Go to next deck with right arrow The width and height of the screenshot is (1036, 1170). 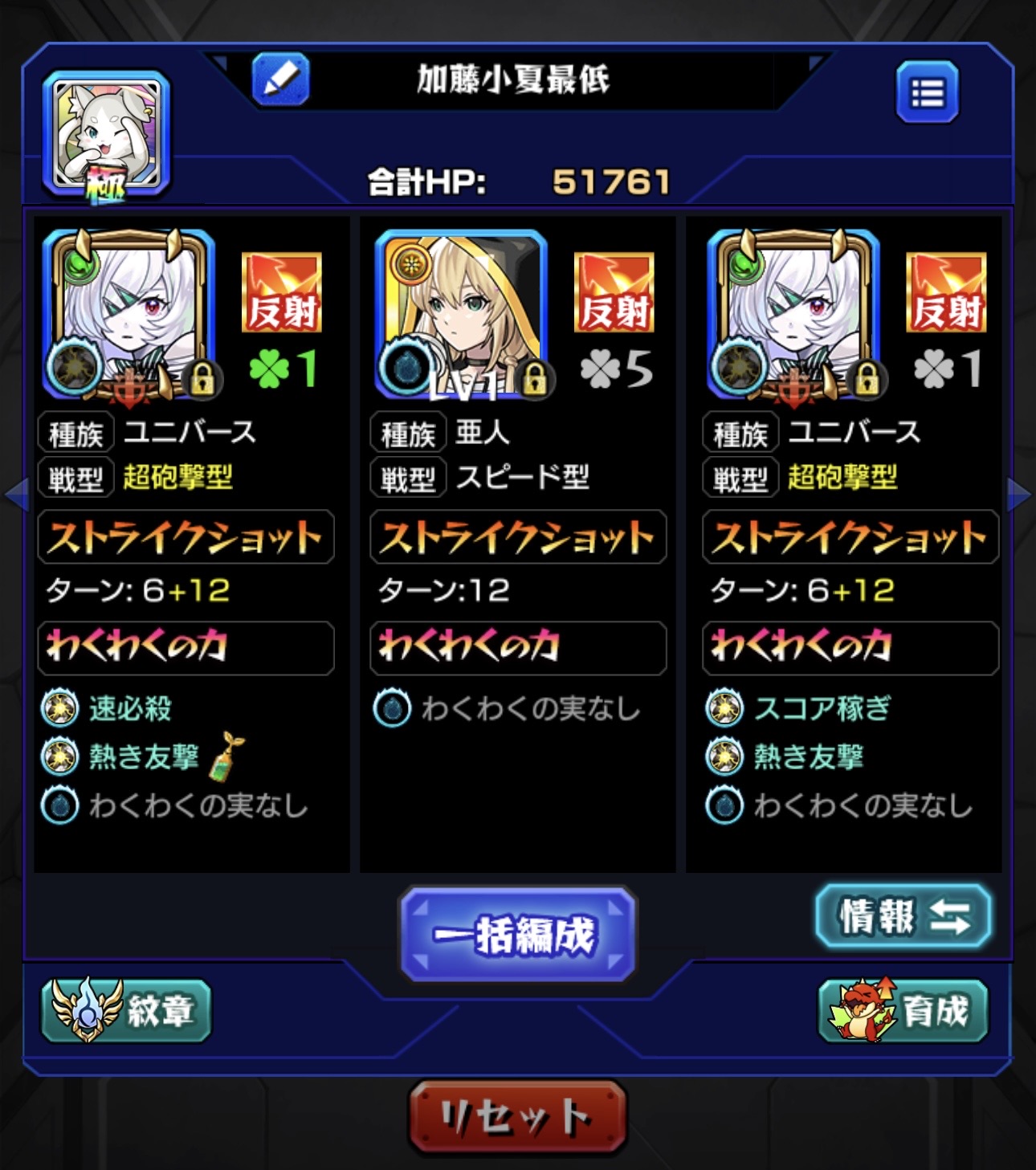(1020, 493)
